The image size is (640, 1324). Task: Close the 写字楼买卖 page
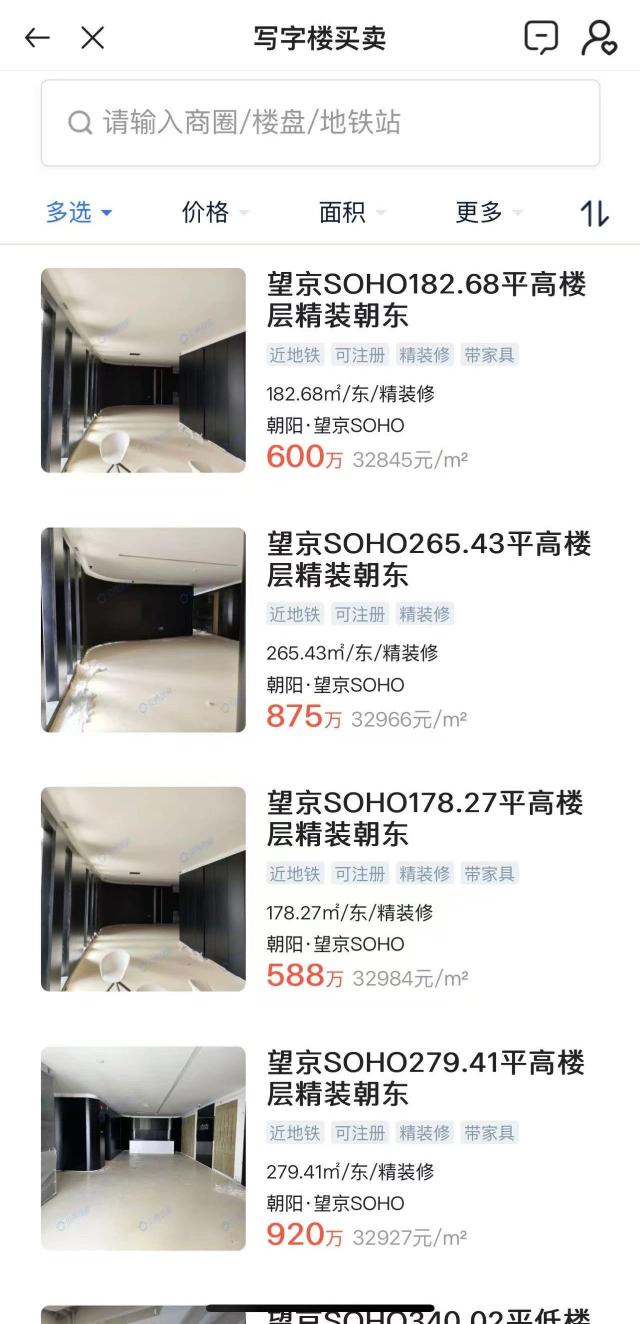click(92, 38)
